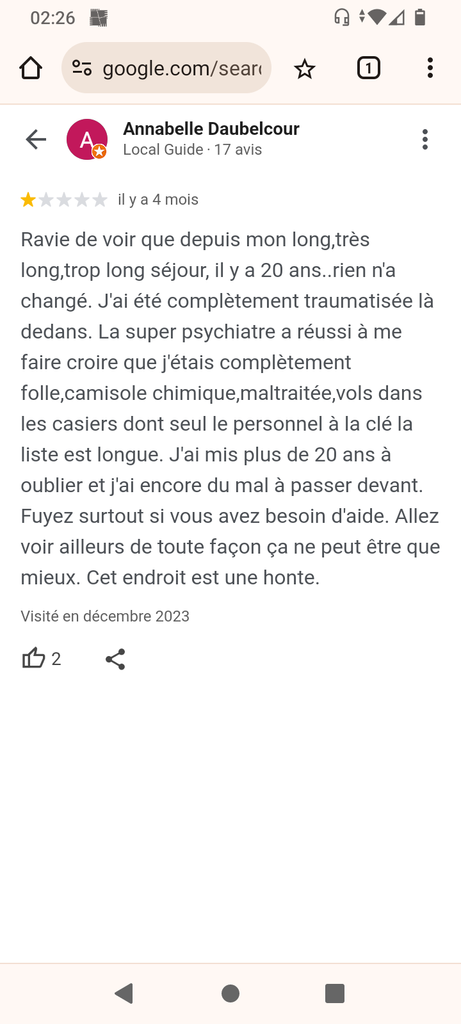Viewport: 461px width, 1024px height.
Task: Tap the browser's home icon
Action: [x=31, y=68]
